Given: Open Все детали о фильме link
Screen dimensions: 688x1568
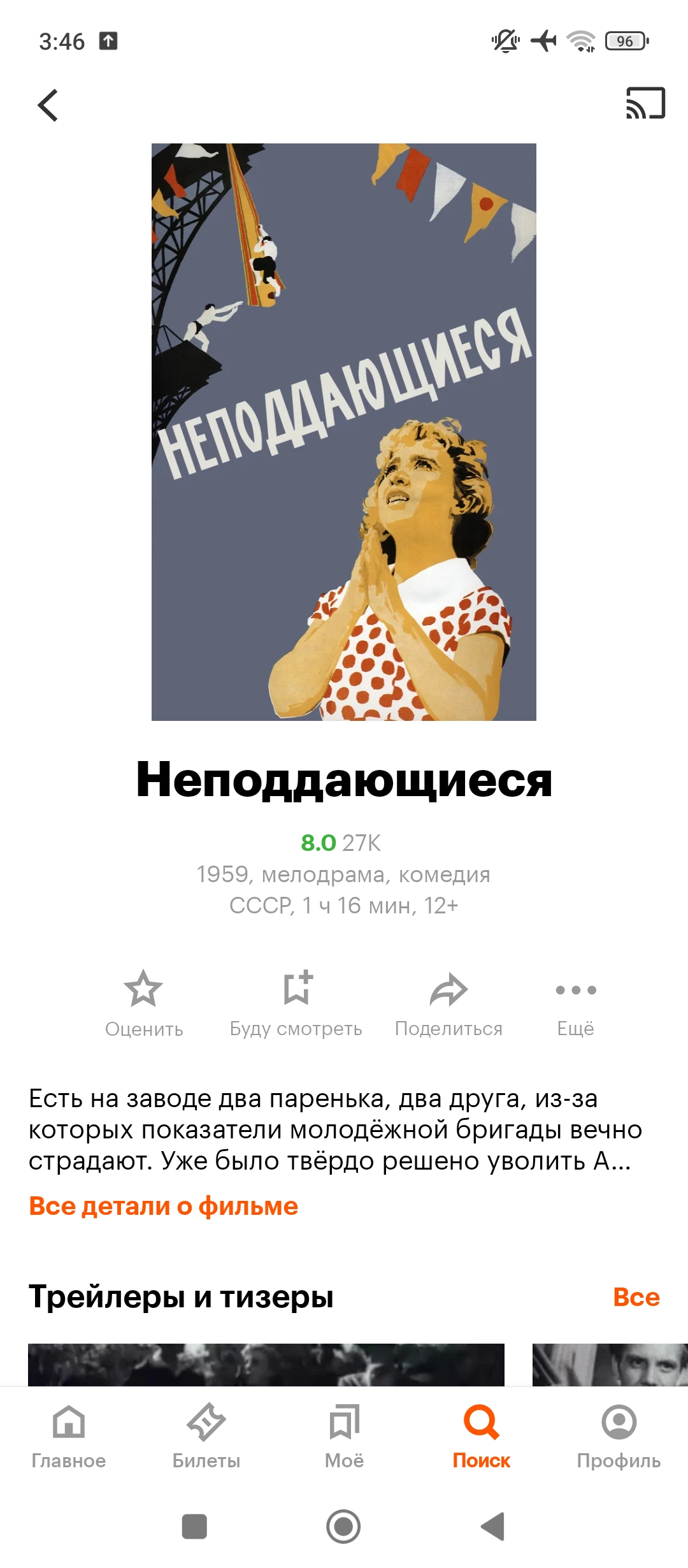Looking at the screenshot, I should click(x=164, y=1206).
